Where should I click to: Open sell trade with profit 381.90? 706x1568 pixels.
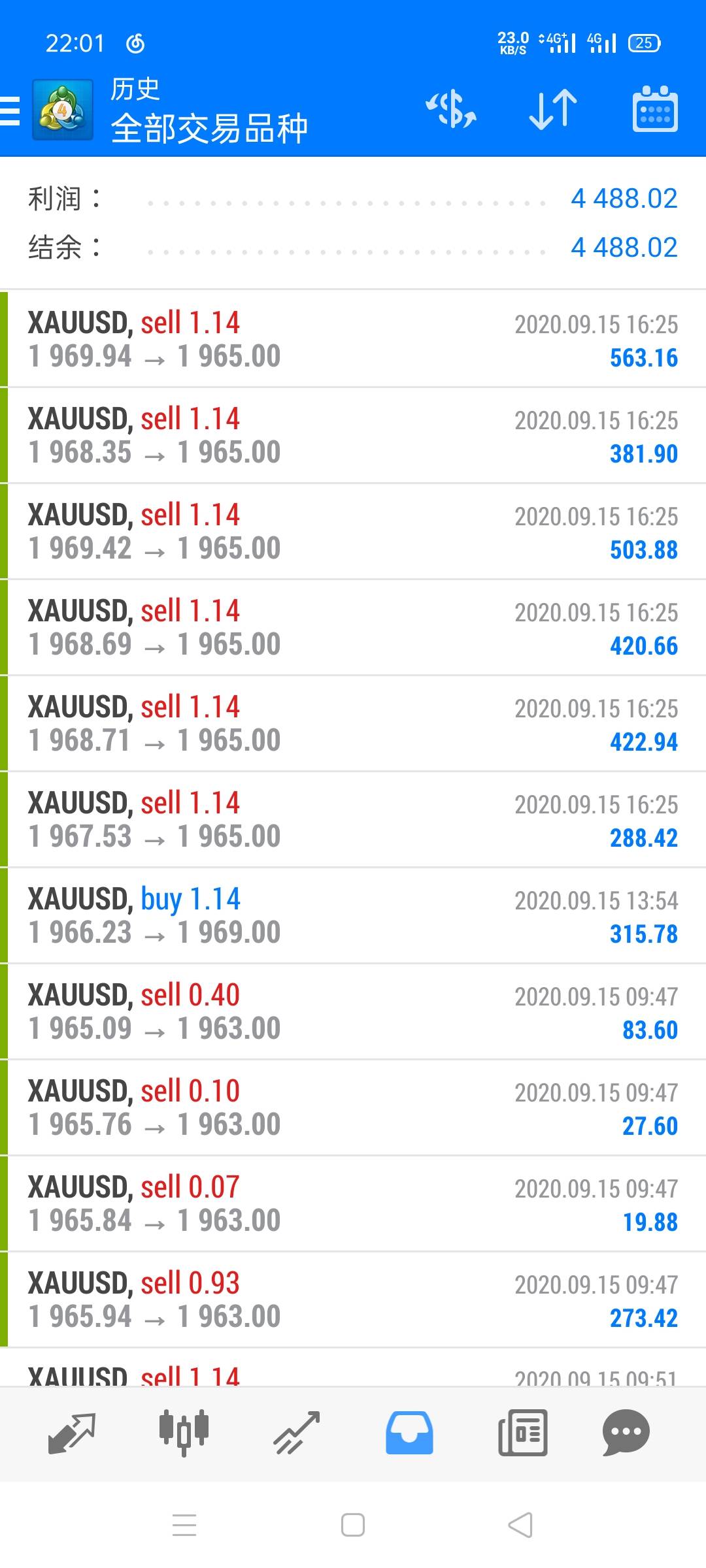click(x=353, y=435)
